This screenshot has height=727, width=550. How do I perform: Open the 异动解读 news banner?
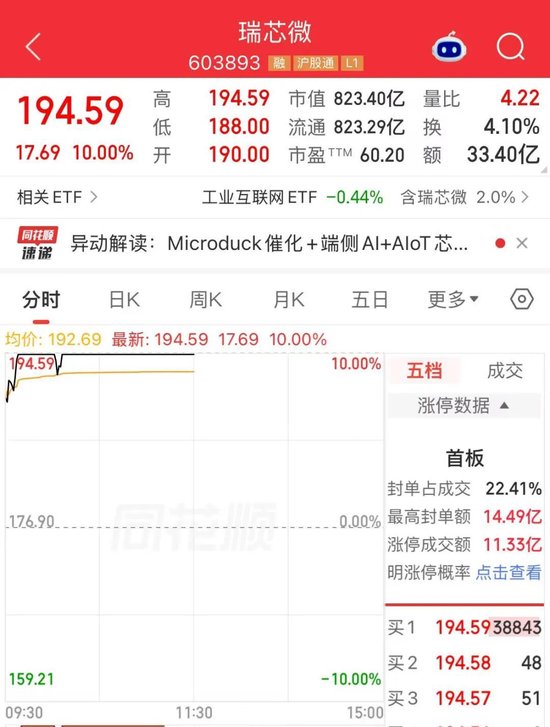(x=269, y=243)
